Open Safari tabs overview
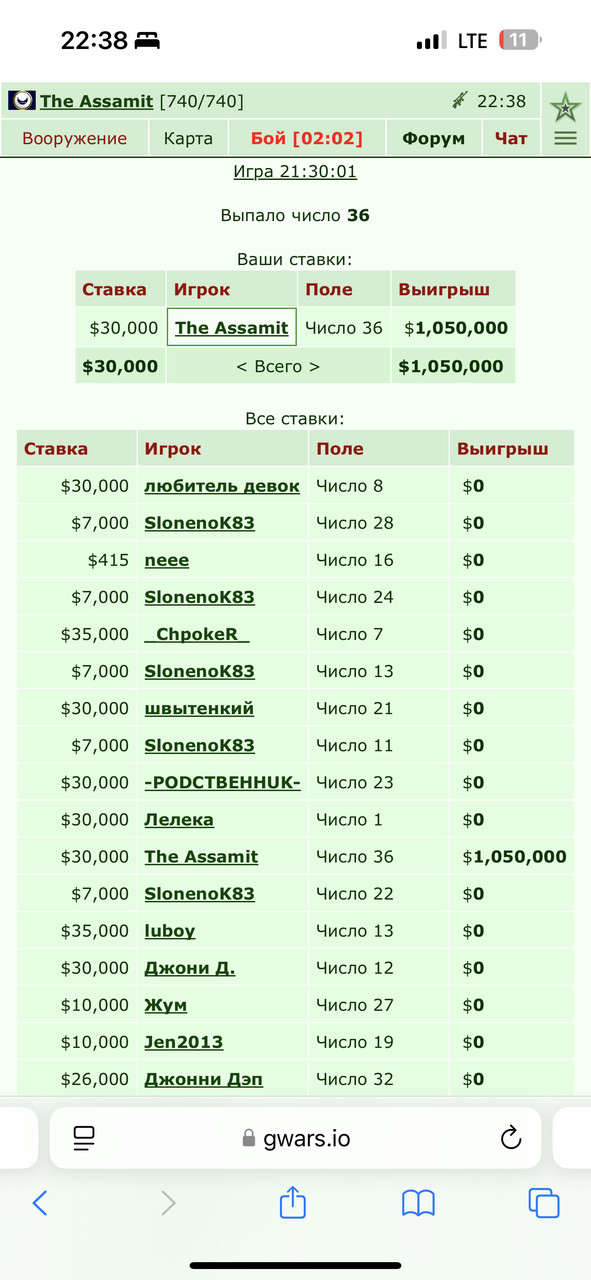Image resolution: width=591 pixels, height=1280 pixels. point(544,1202)
